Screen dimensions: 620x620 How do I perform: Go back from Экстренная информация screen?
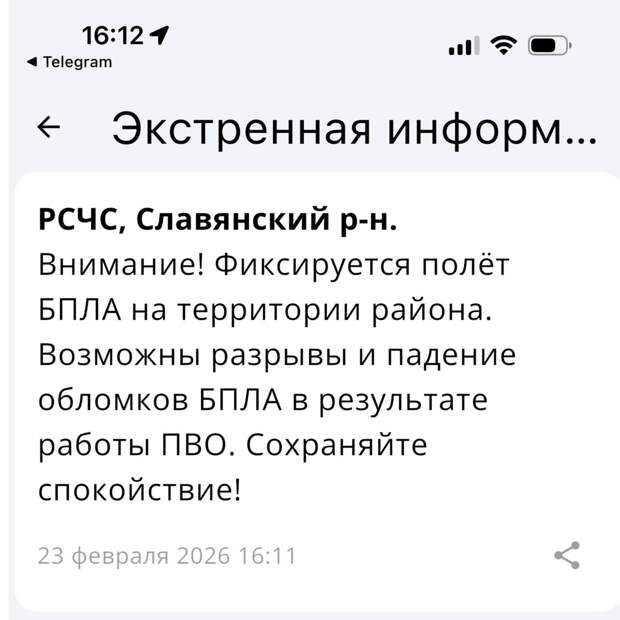(48, 127)
